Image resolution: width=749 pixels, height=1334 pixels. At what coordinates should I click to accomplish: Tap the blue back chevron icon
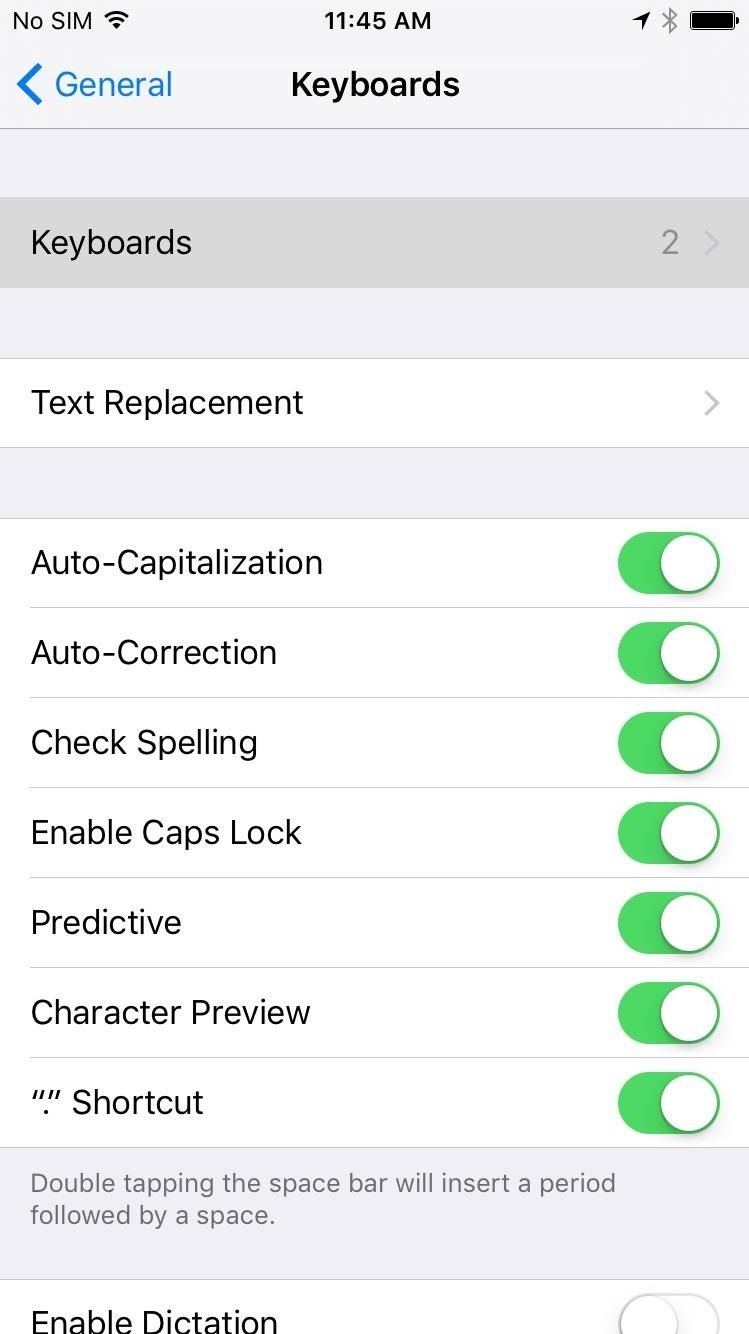point(30,85)
